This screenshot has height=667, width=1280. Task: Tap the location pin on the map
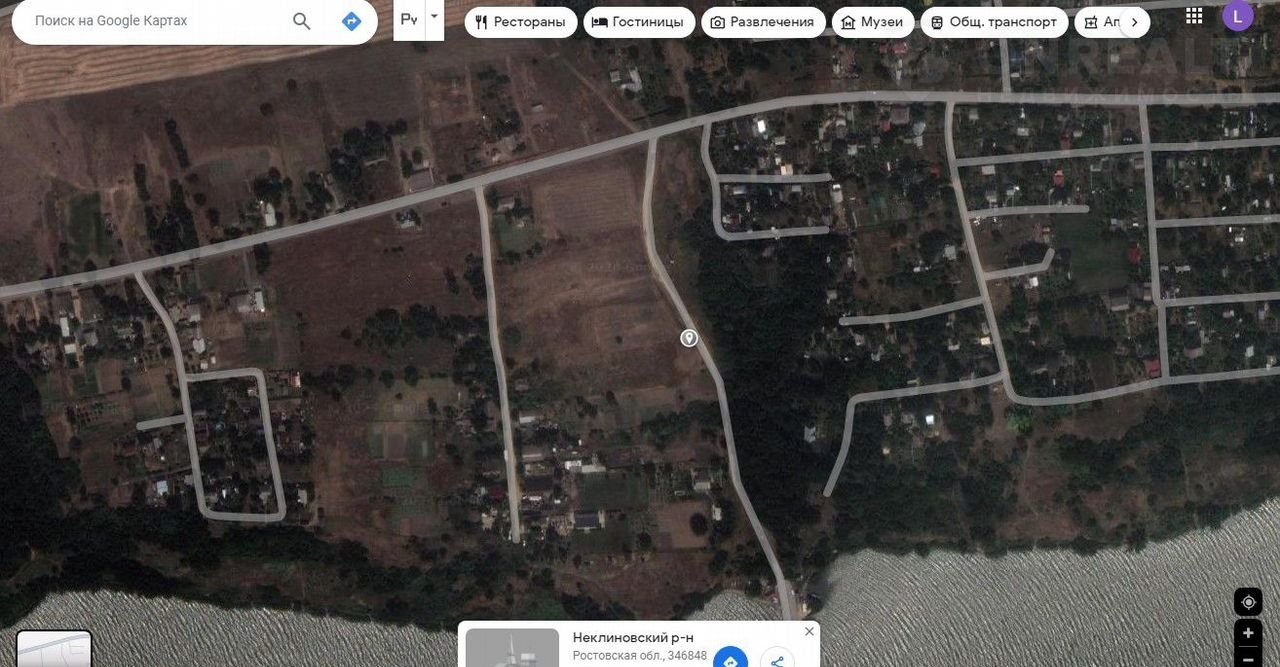pos(689,338)
